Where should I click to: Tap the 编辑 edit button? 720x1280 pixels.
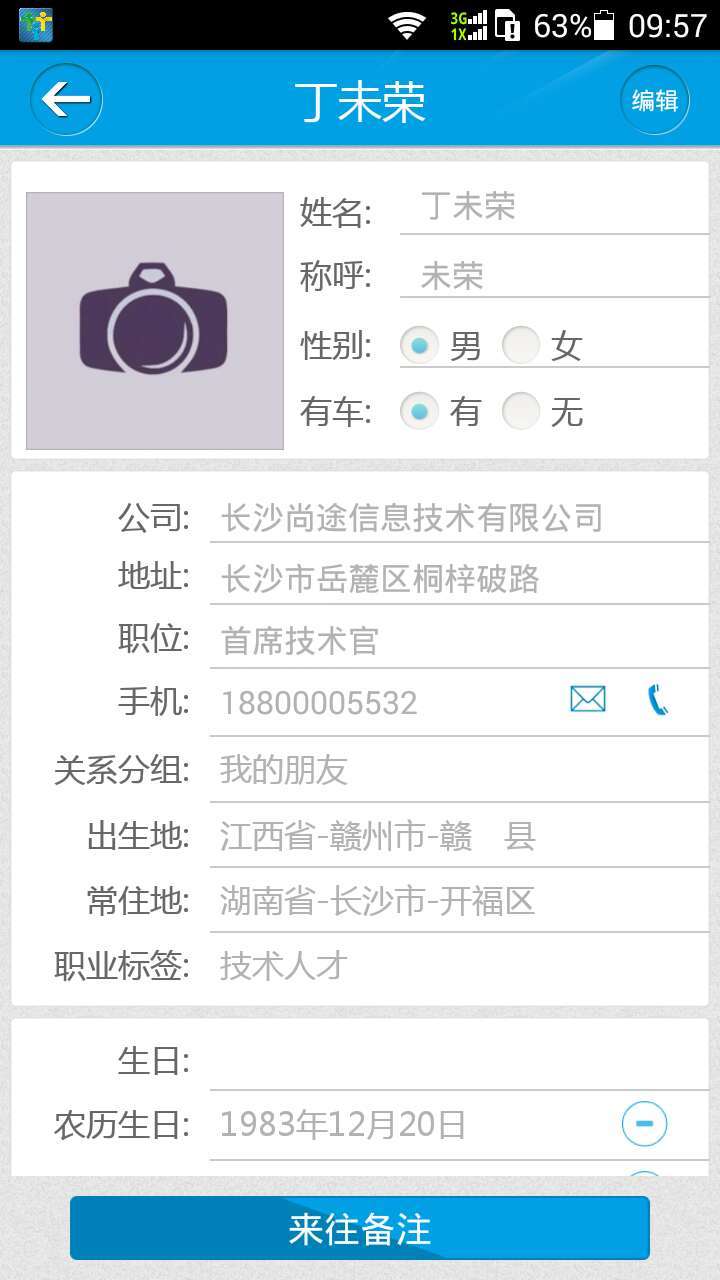[655, 100]
